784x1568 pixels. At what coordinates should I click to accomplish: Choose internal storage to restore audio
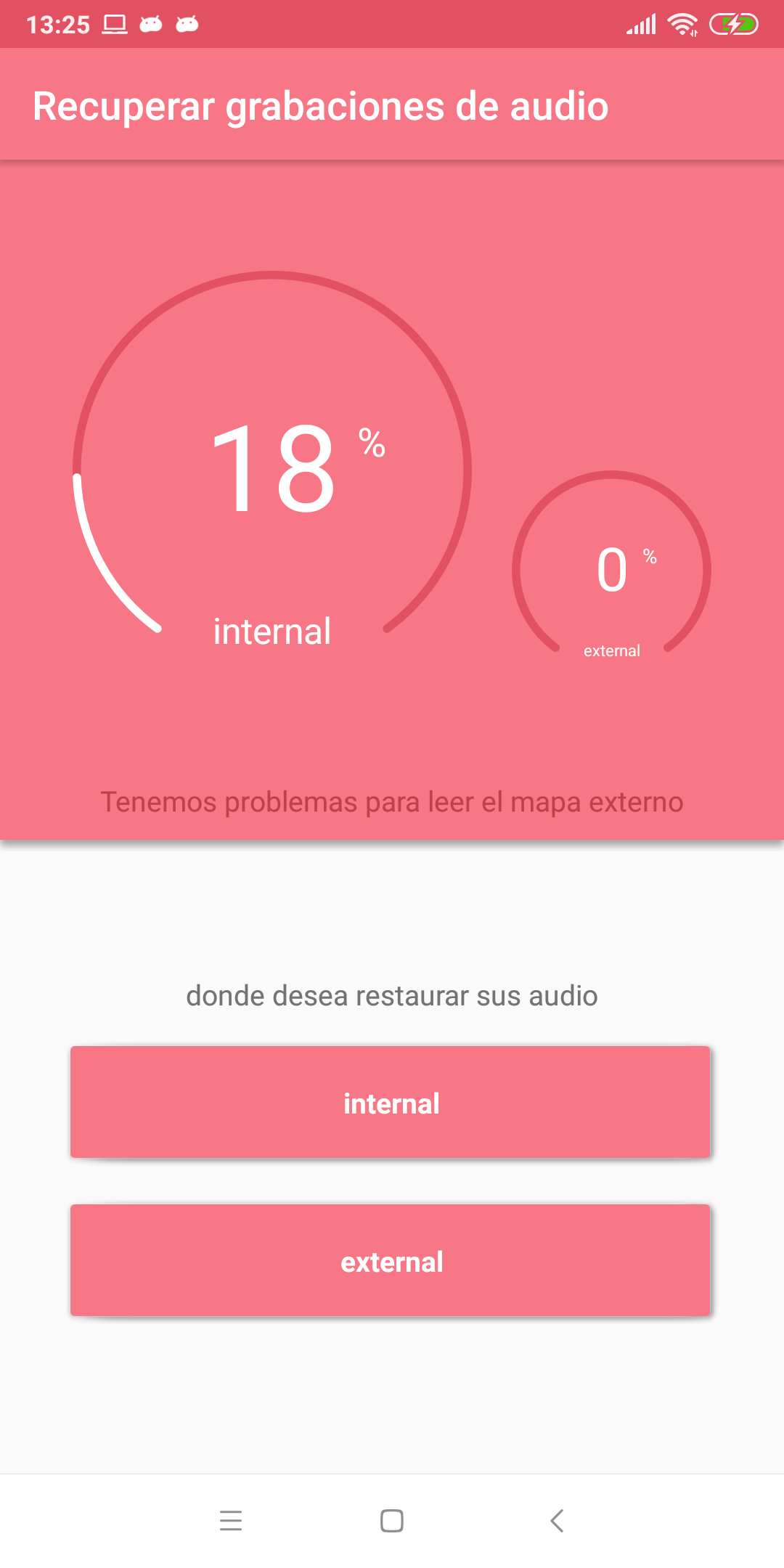tap(390, 1102)
